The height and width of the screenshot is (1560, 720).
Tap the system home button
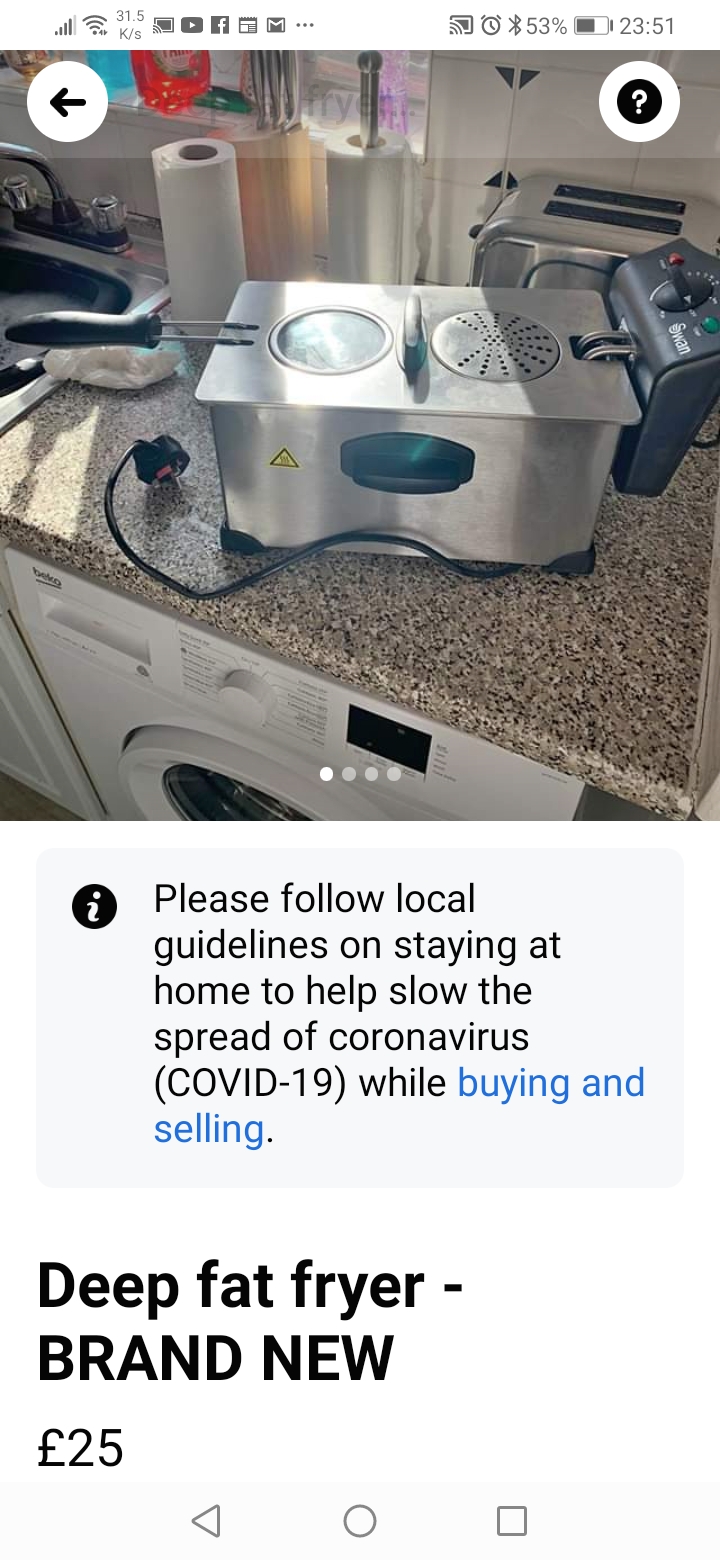(x=360, y=1521)
